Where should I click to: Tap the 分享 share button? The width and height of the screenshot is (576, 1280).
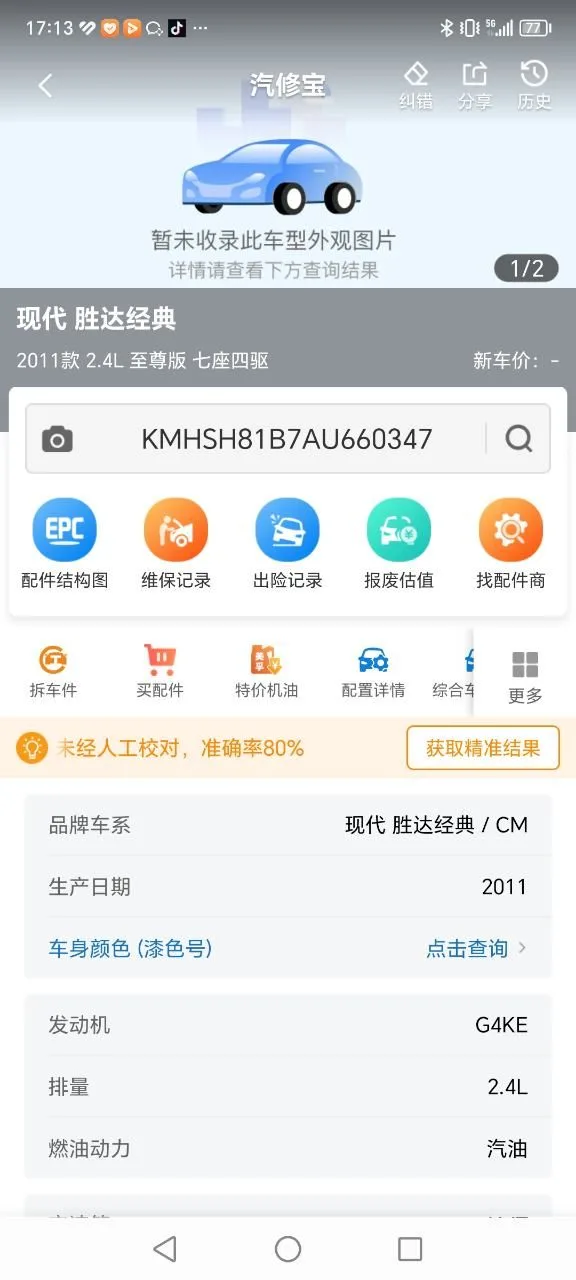click(474, 85)
